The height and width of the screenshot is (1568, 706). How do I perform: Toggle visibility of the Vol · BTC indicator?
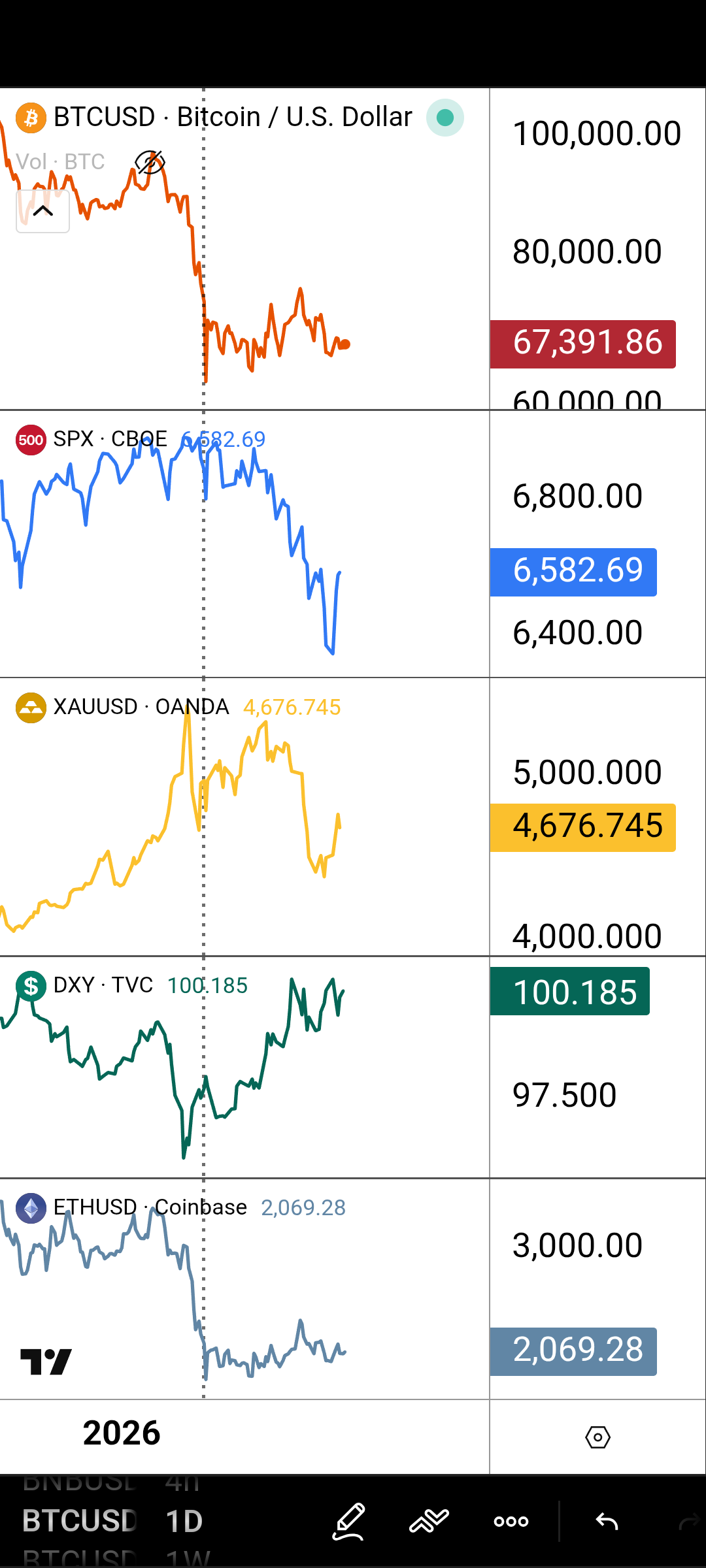150,162
